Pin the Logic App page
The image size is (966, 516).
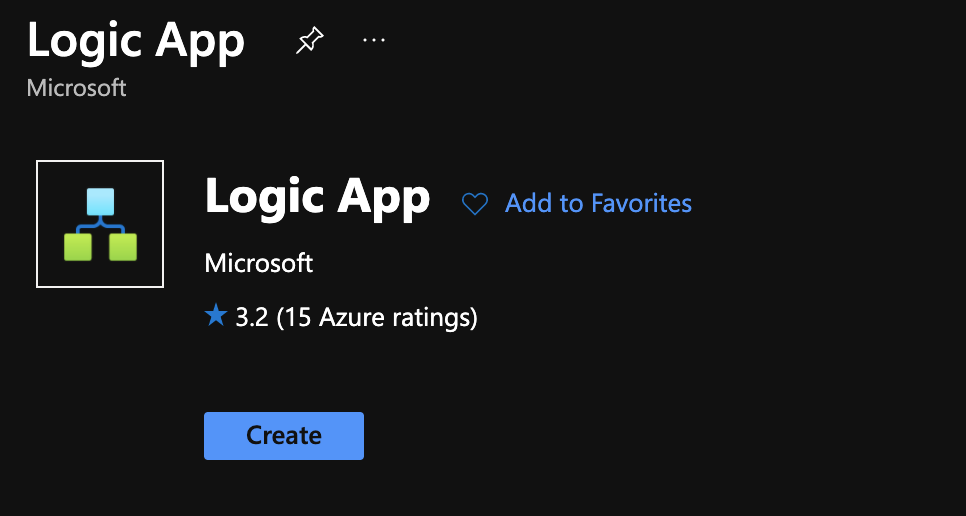click(310, 41)
